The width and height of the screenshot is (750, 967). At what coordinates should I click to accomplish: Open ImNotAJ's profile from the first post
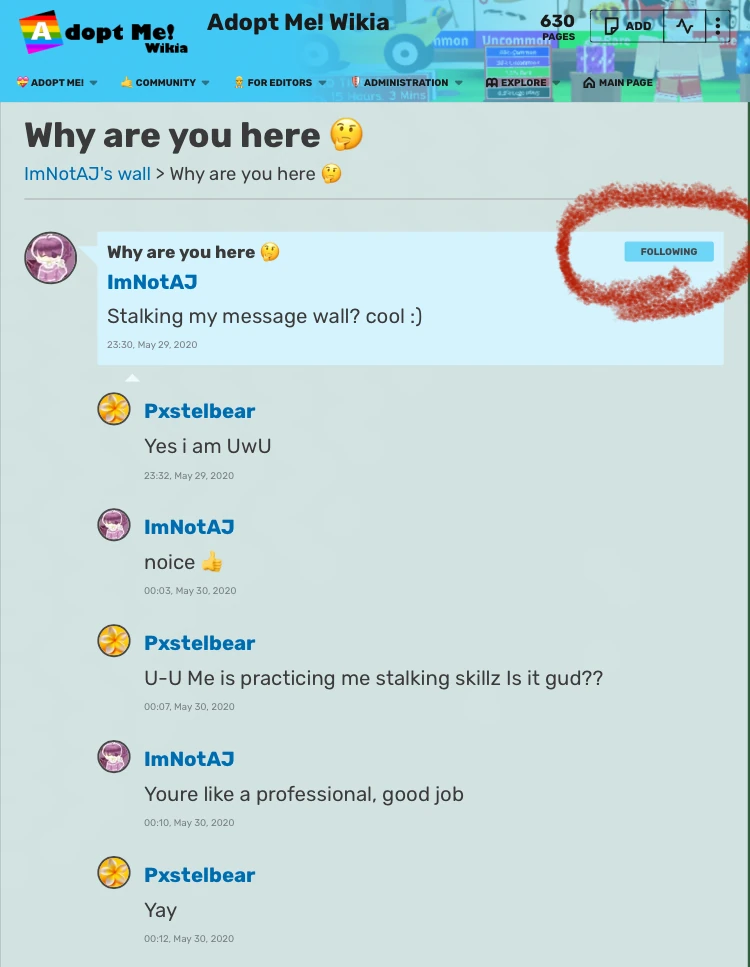pos(152,282)
